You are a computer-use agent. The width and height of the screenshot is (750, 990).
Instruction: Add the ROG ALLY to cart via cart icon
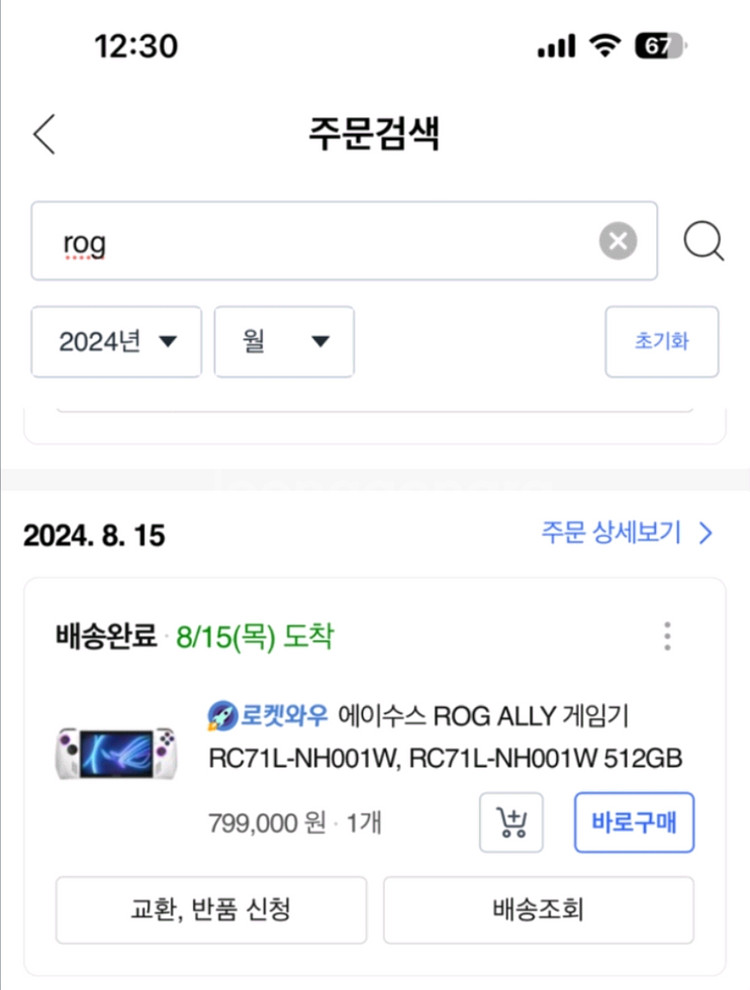pos(511,822)
